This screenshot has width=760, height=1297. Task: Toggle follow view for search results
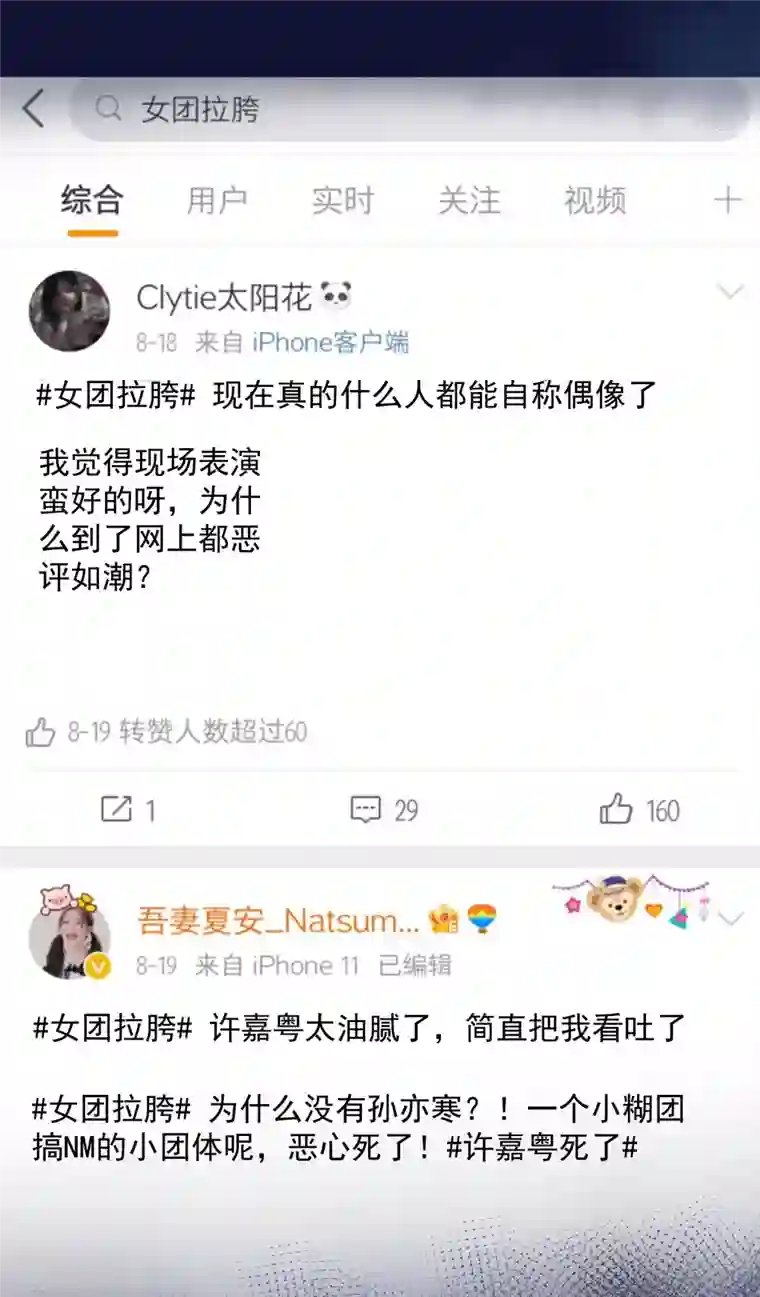coord(472,201)
